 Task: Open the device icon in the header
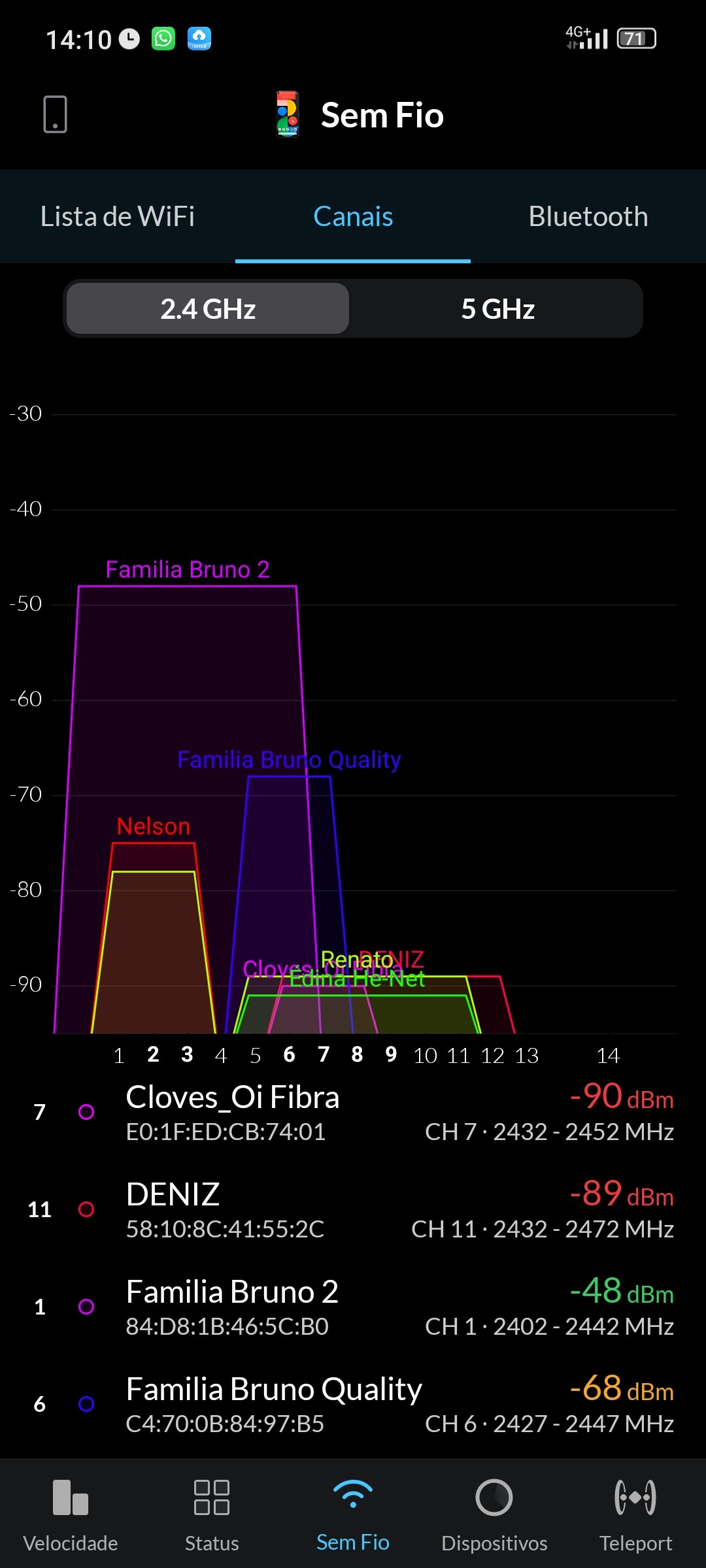(55, 115)
